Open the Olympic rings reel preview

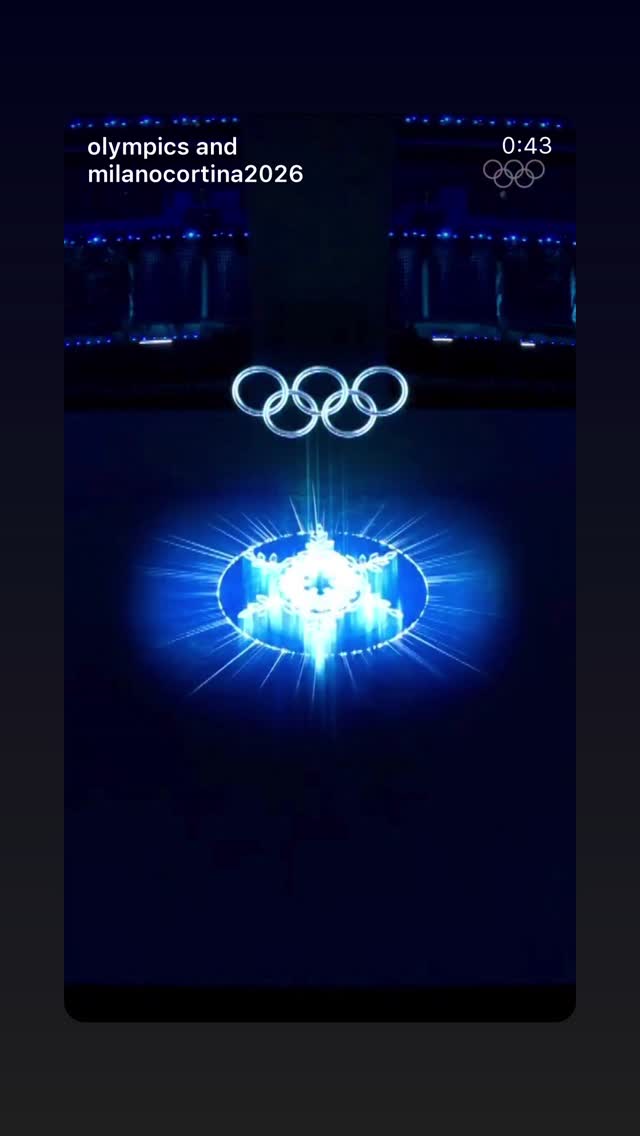point(320,567)
